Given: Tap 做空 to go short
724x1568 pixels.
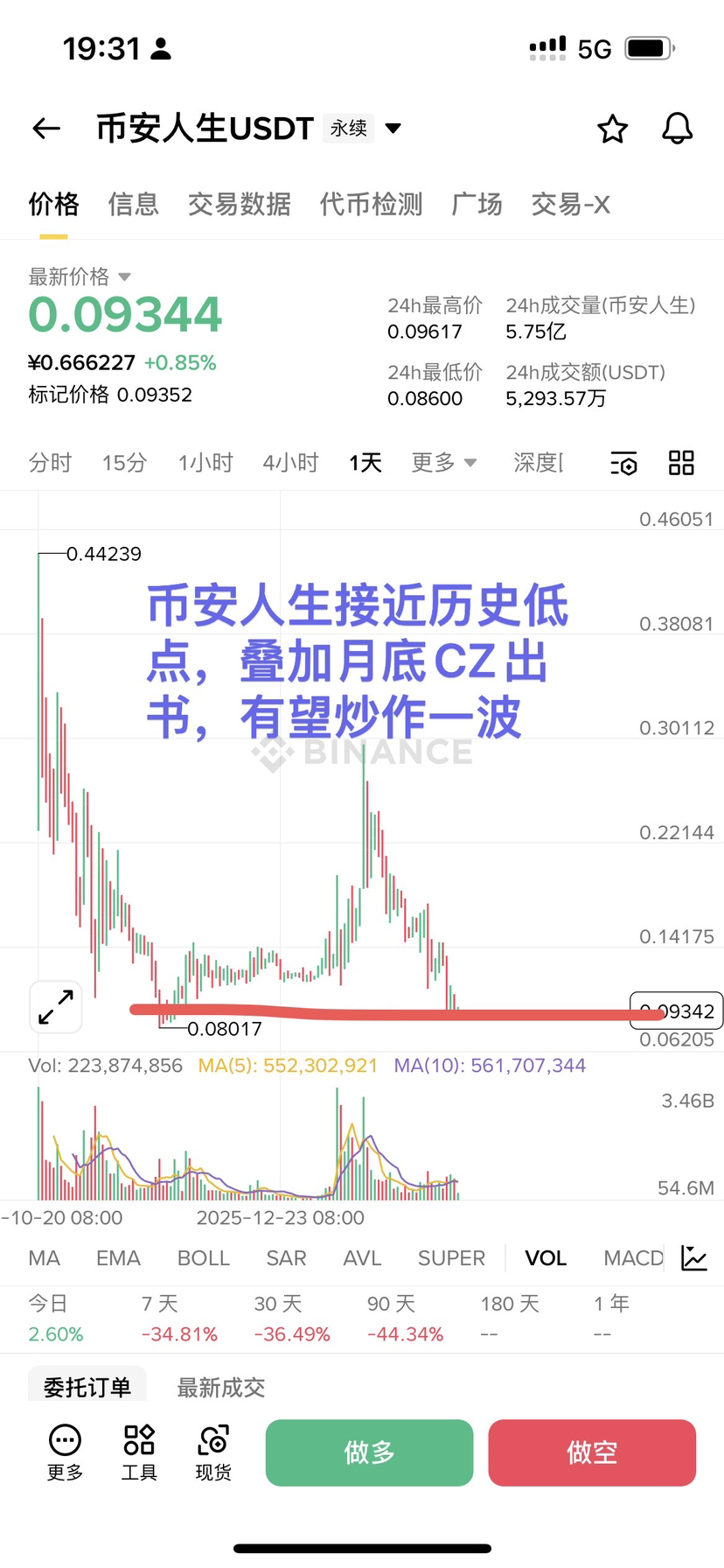Looking at the screenshot, I should (x=592, y=1452).
